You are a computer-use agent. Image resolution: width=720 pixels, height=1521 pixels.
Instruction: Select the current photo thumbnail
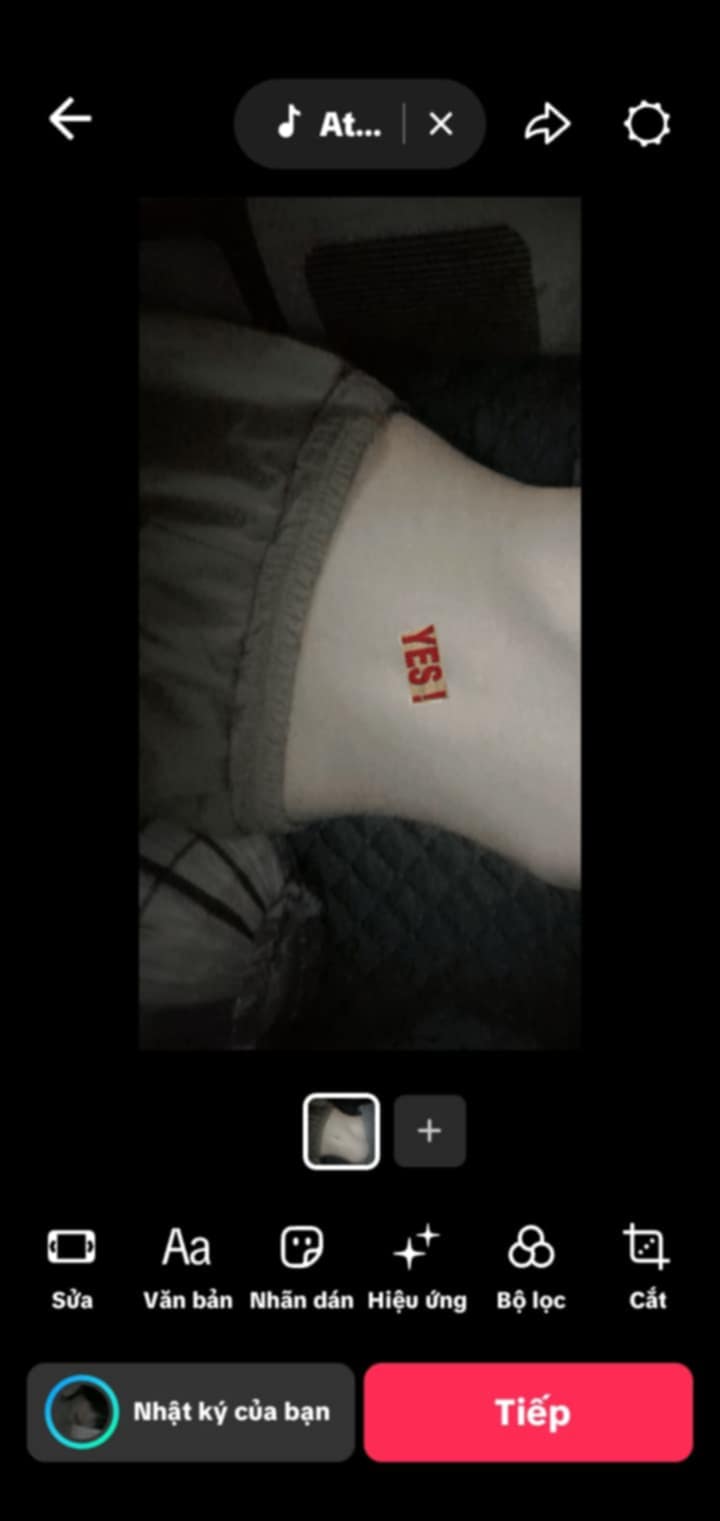point(341,1131)
